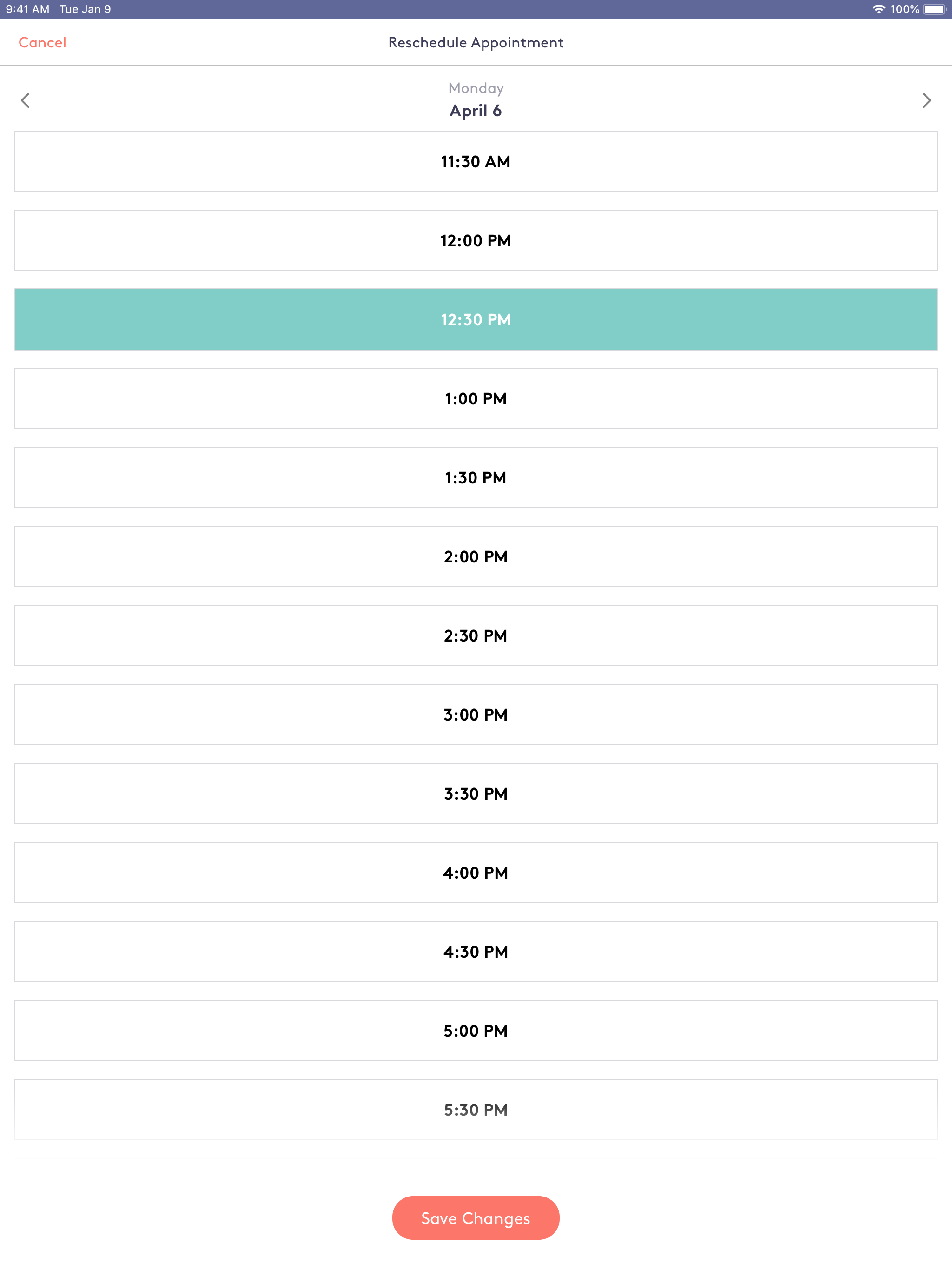This screenshot has height=1270, width=952.
Task: Navigate to the next day with right chevron
Action: click(926, 100)
